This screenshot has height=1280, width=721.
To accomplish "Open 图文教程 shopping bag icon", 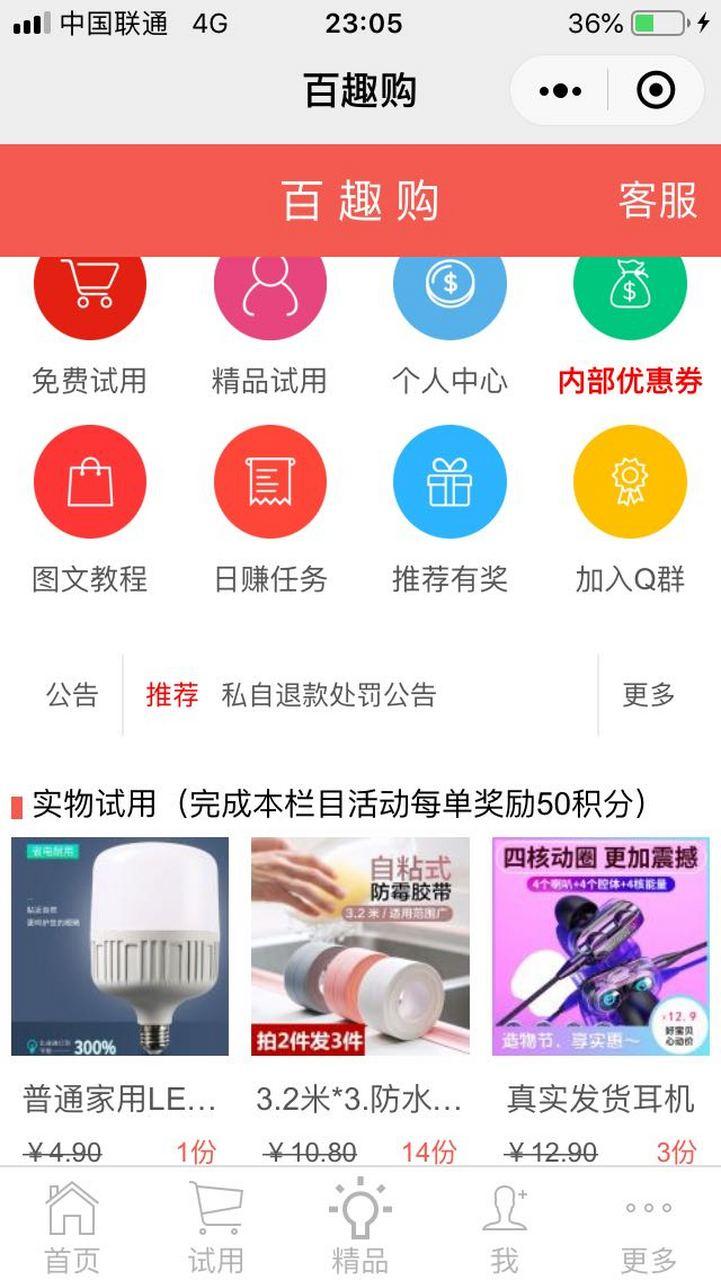I will click(89, 480).
